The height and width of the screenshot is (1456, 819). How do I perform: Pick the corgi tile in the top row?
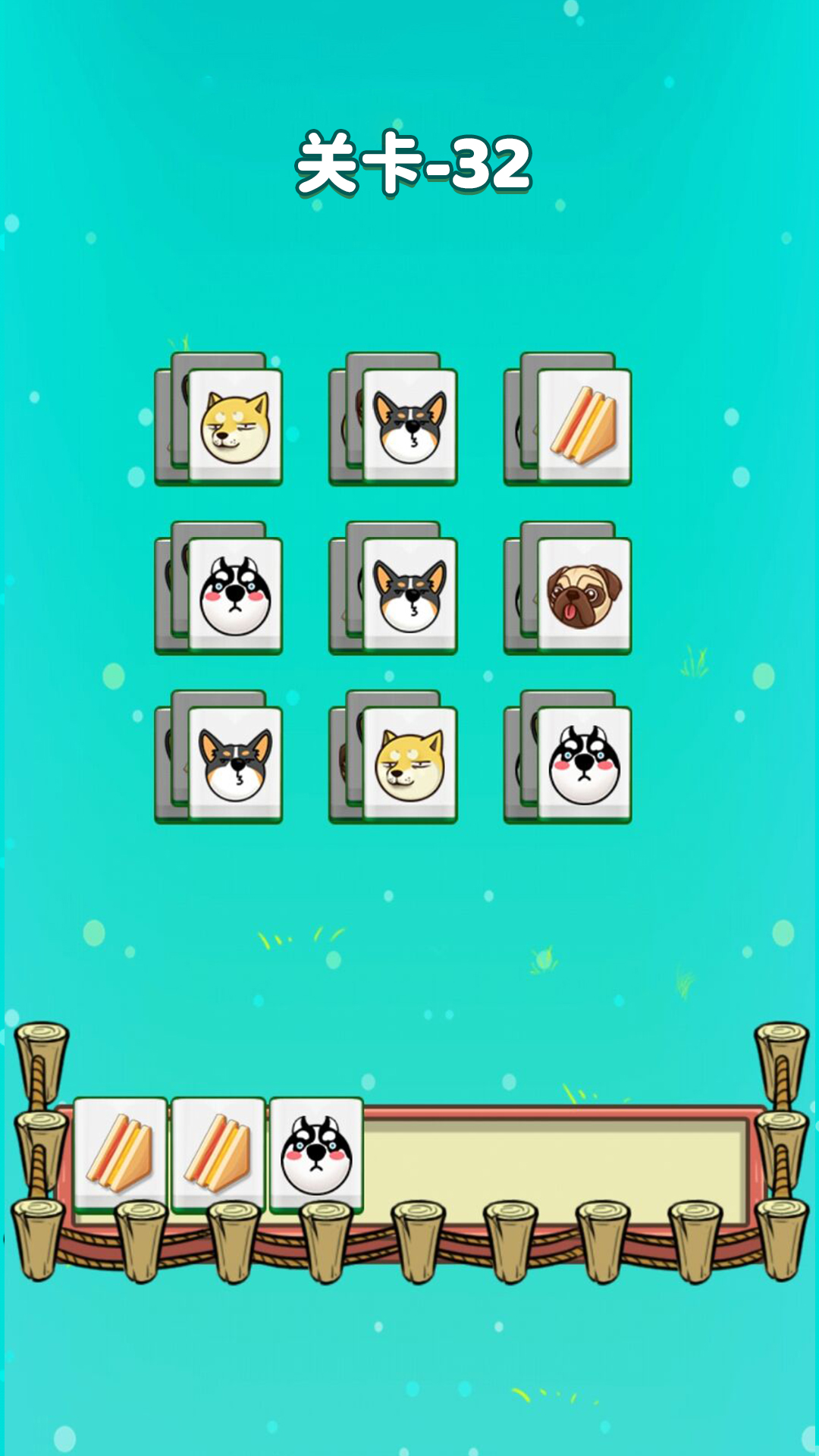pos(409,426)
